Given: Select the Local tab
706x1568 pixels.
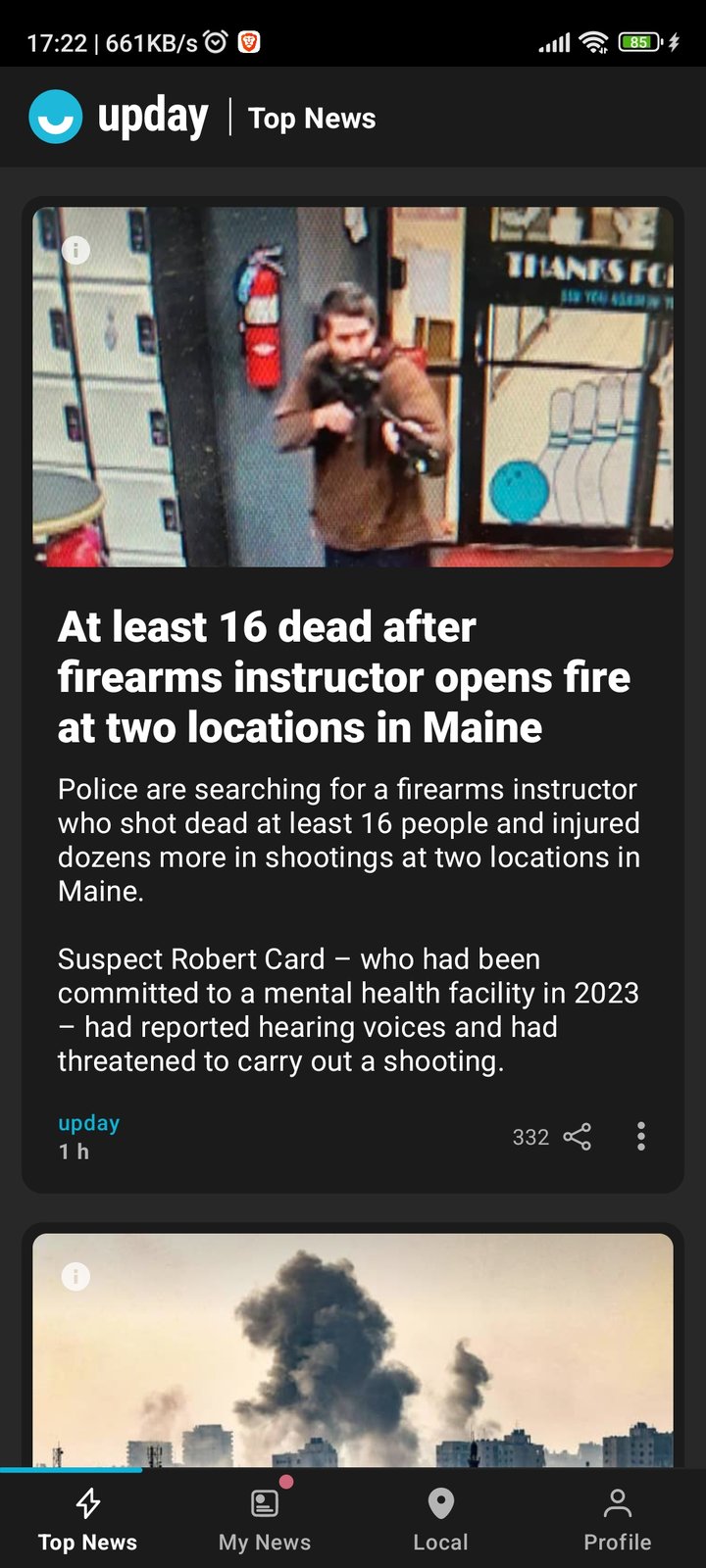Looking at the screenshot, I should (x=441, y=1519).
